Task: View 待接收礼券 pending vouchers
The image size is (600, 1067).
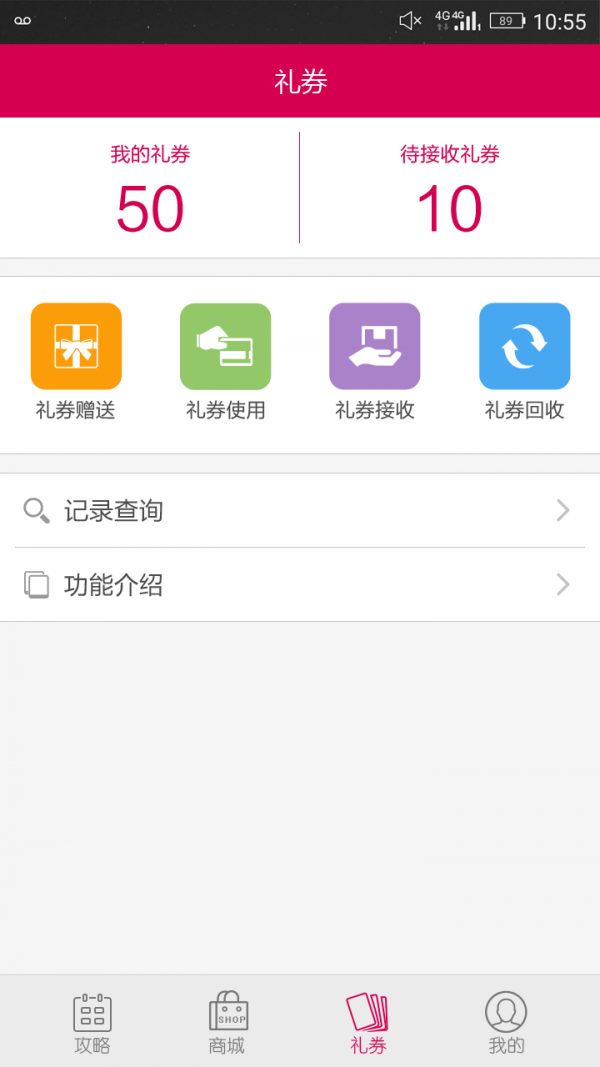Action: [x=450, y=190]
